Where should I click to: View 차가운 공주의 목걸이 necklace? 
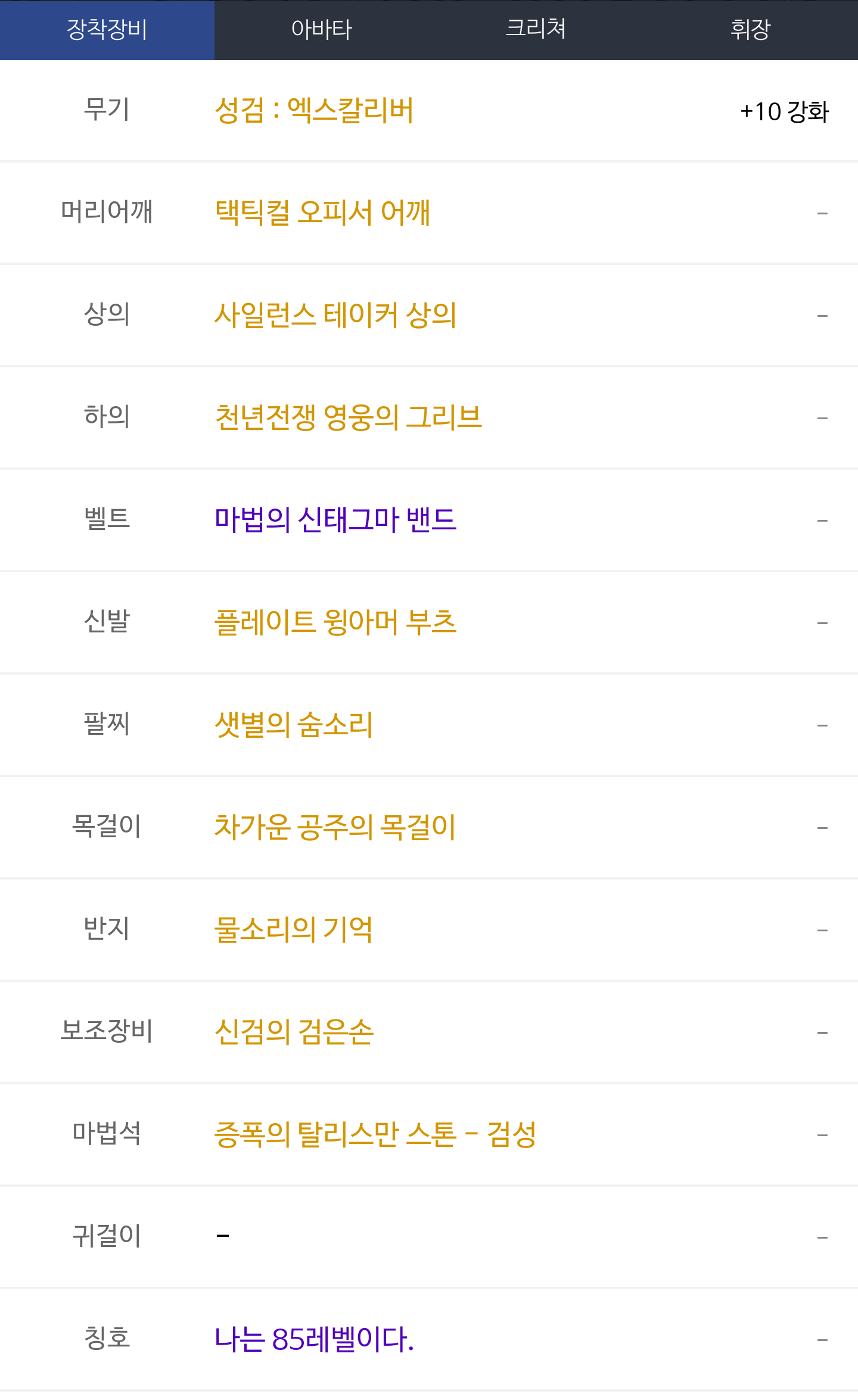(x=335, y=827)
